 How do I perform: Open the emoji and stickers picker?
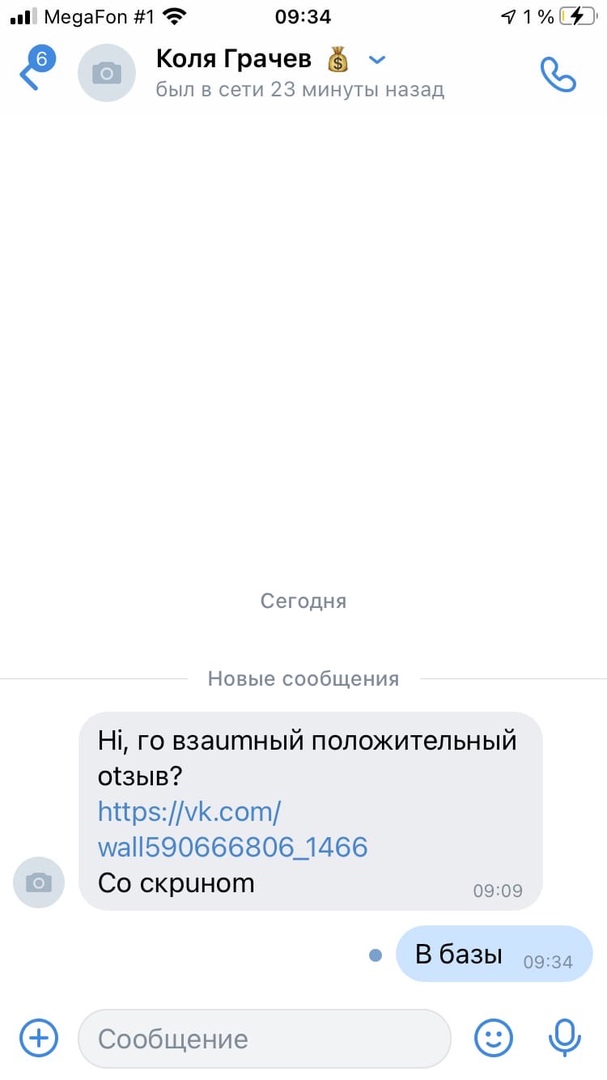[x=493, y=1037]
